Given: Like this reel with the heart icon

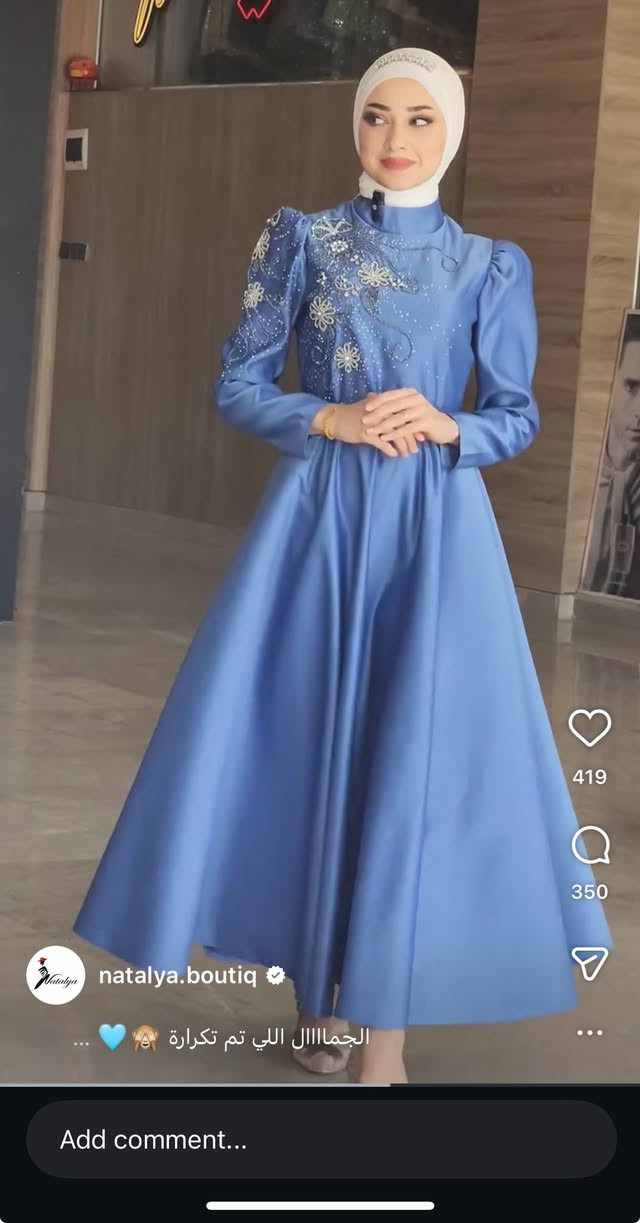Looking at the screenshot, I should 589,728.
